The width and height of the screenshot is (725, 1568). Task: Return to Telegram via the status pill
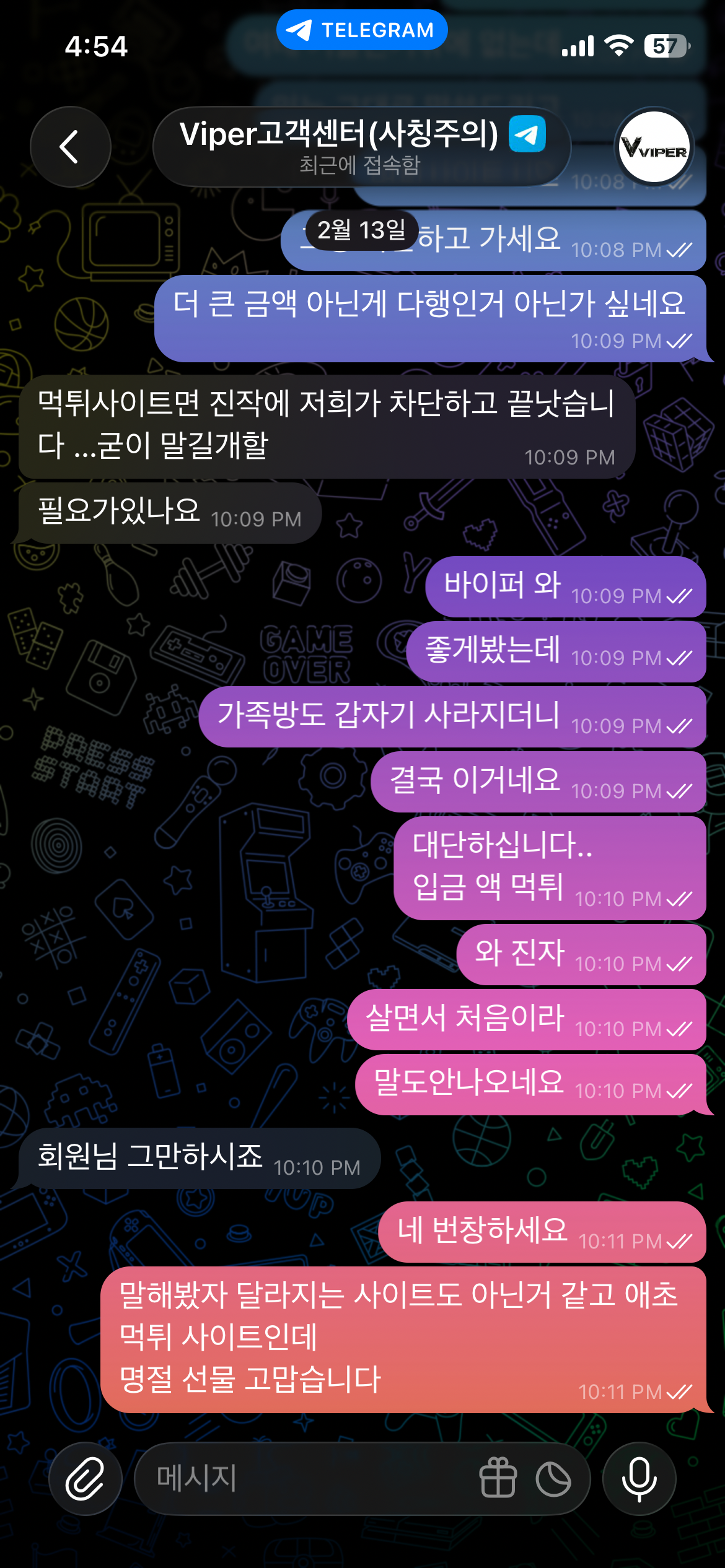[362, 30]
